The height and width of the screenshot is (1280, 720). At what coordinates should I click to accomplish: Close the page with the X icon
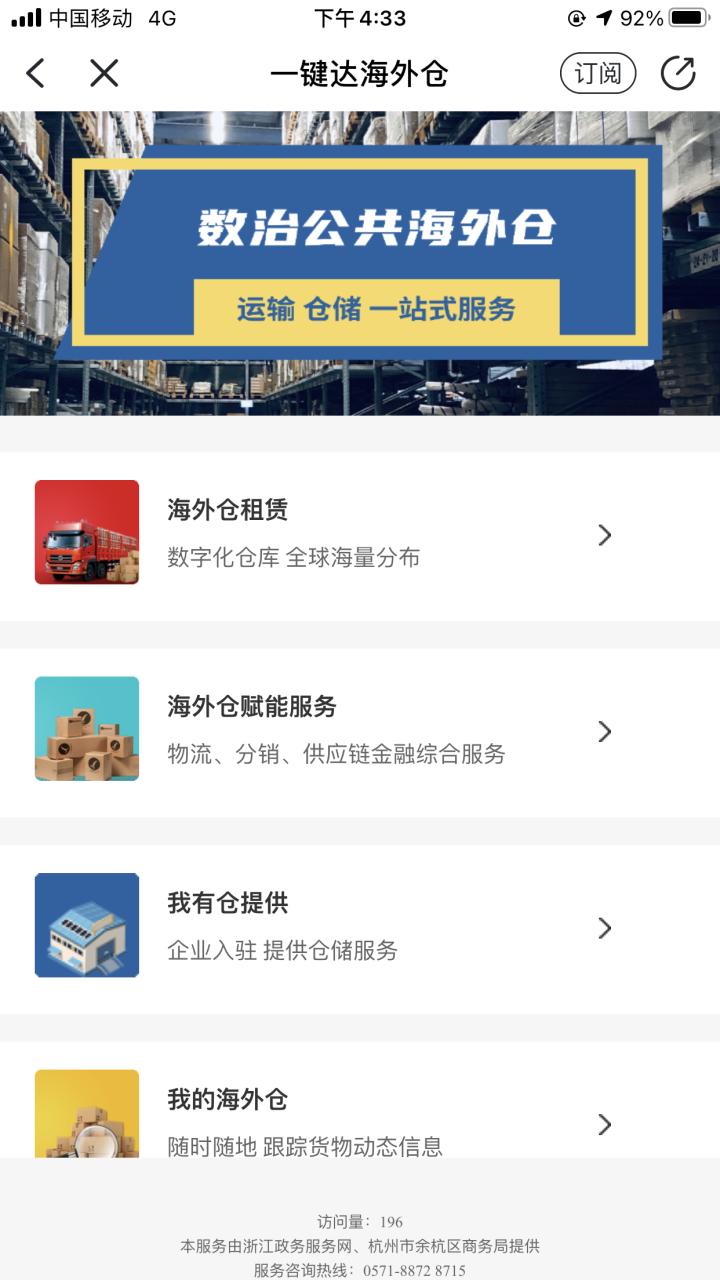[103, 73]
